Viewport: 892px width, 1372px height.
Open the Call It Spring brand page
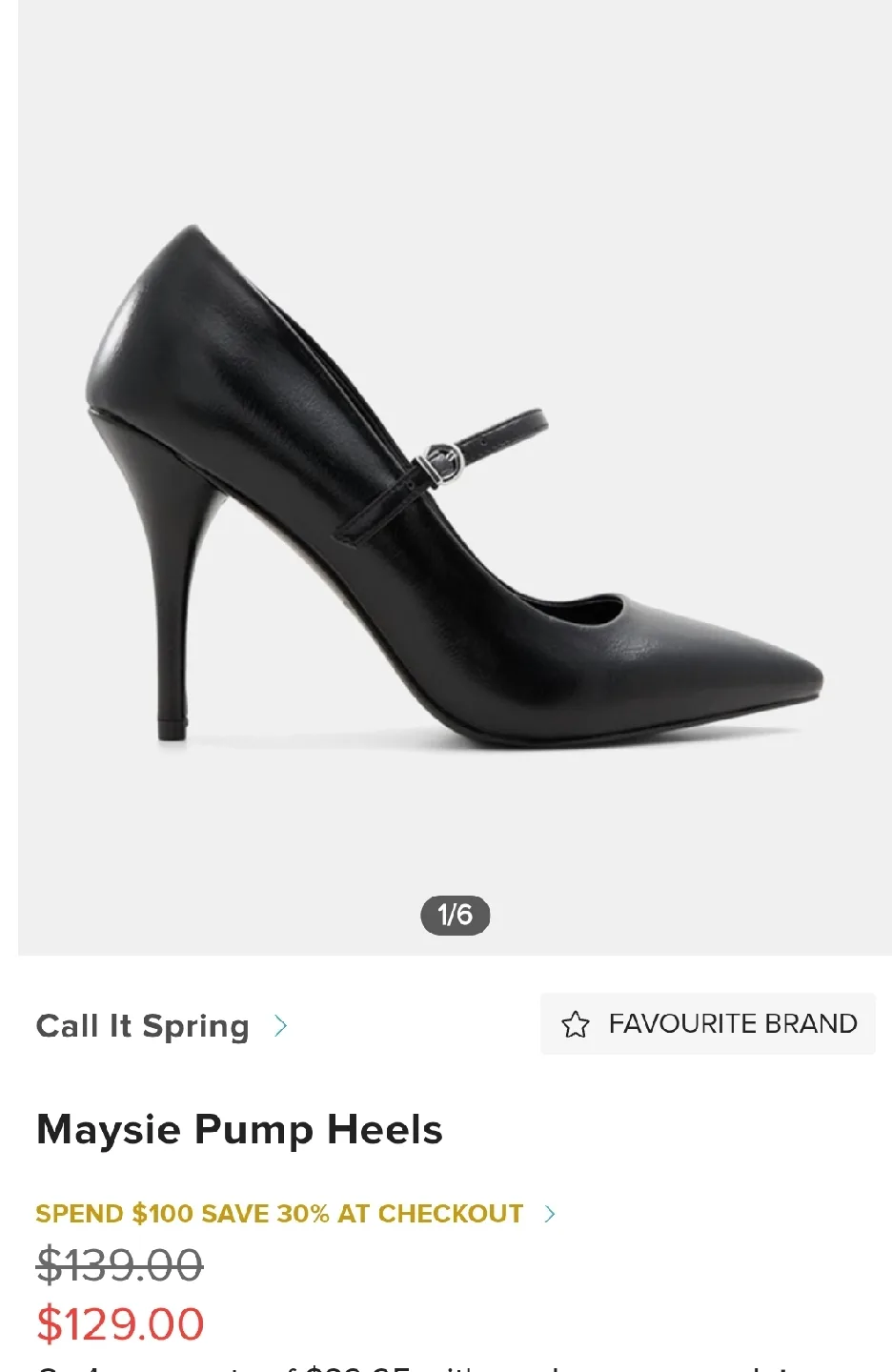[160, 1026]
